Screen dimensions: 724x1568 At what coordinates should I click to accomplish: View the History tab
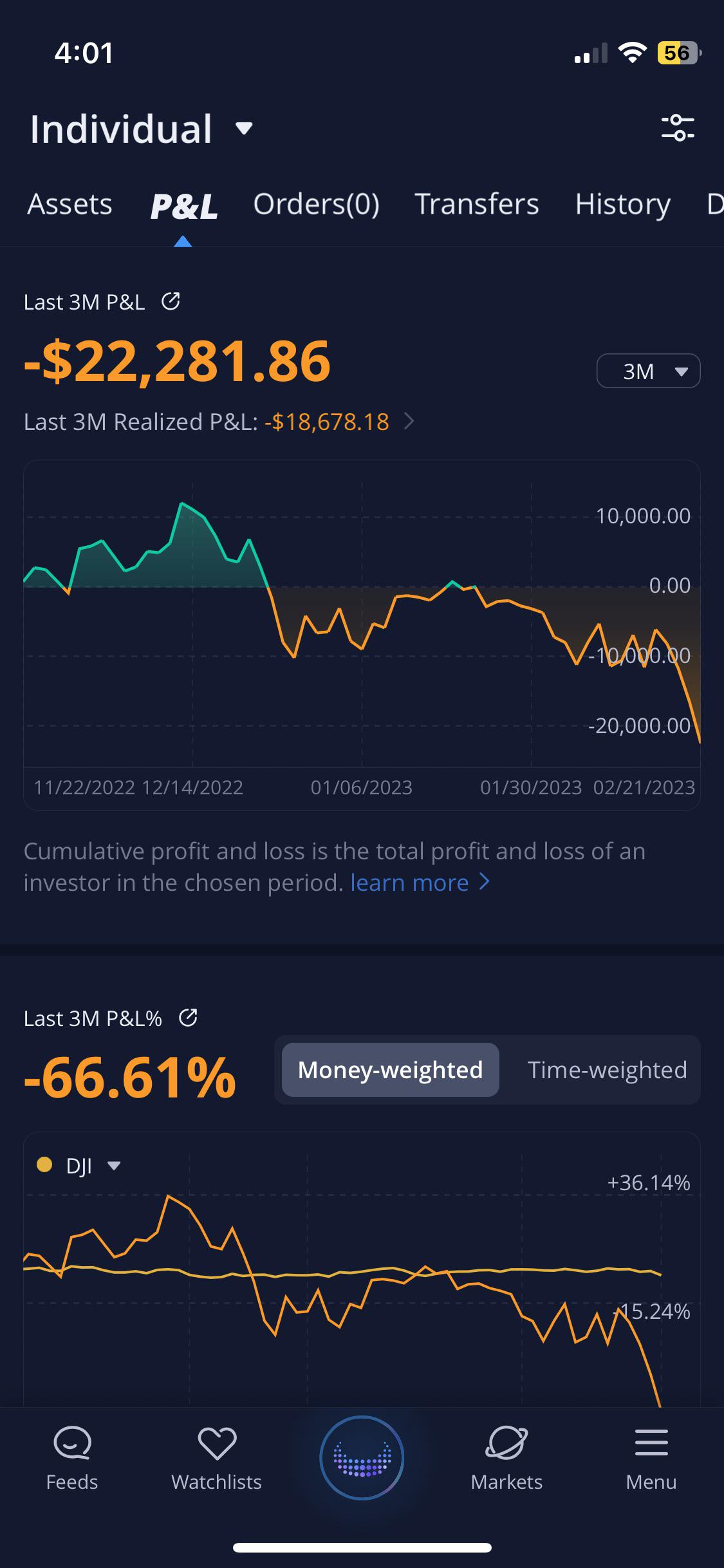pyautogui.click(x=622, y=205)
